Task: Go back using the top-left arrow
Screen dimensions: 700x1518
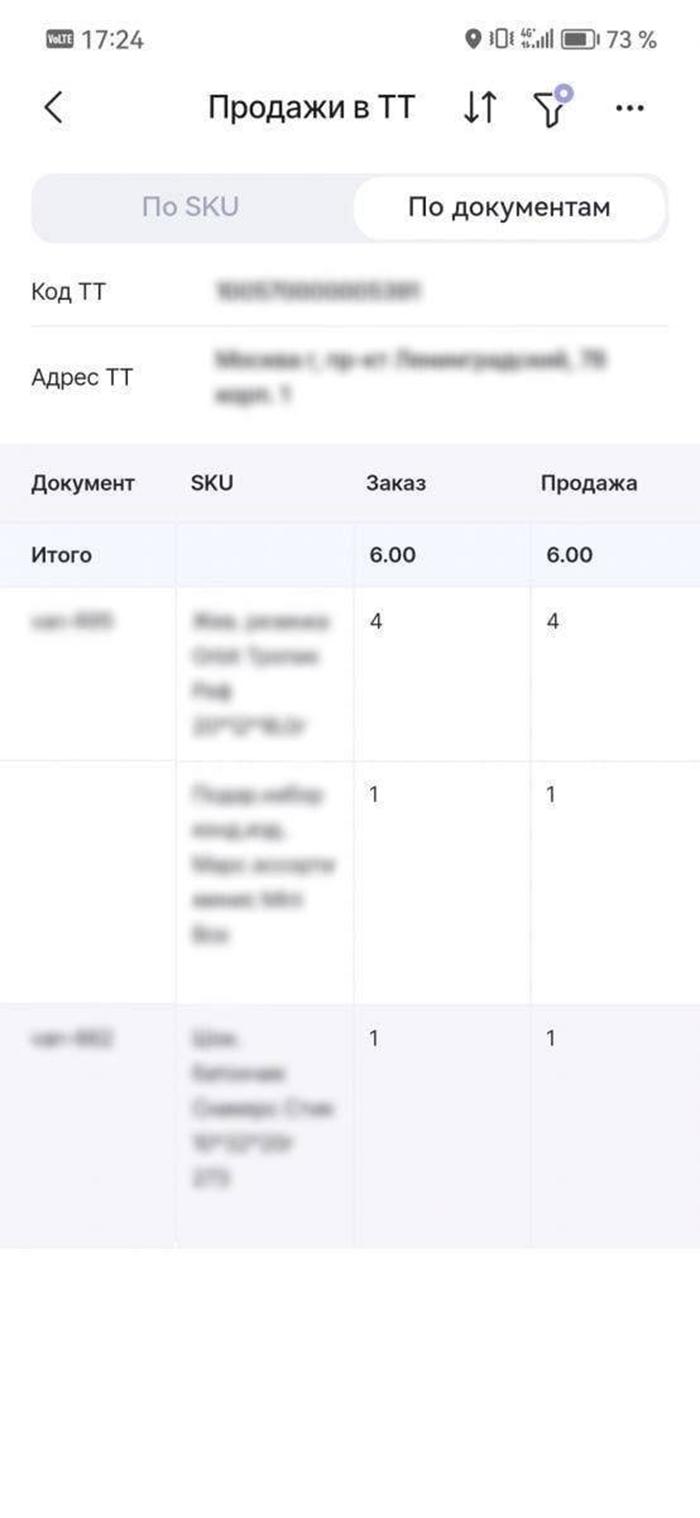Action: pos(54,108)
